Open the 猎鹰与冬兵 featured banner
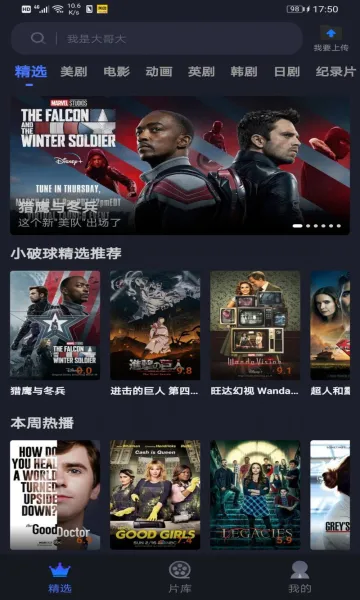The width and height of the screenshot is (360, 600). 180,165
